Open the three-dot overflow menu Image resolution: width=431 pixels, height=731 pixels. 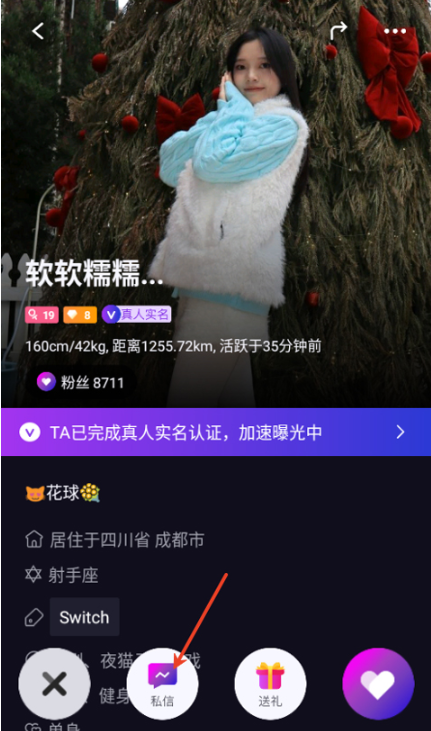(x=395, y=31)
